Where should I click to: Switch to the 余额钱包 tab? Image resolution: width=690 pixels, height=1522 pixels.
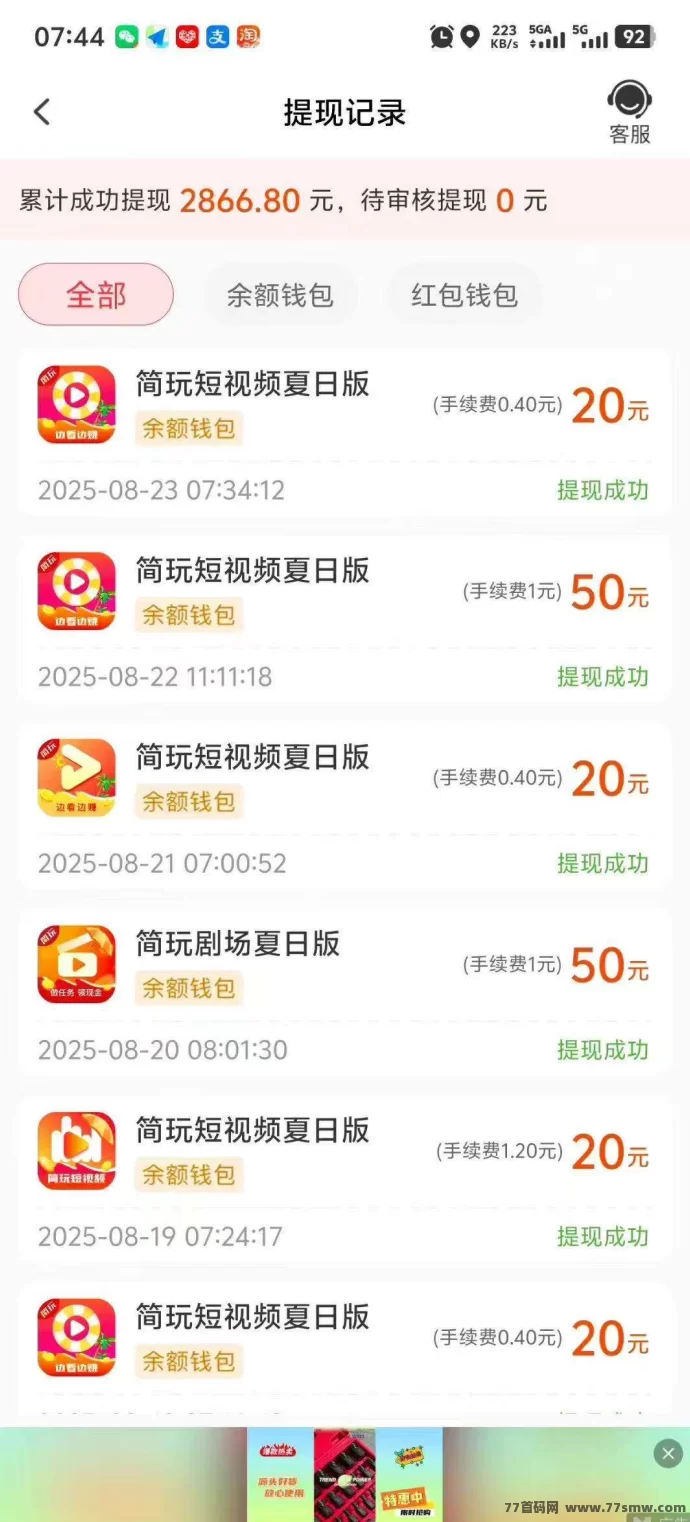280,295
